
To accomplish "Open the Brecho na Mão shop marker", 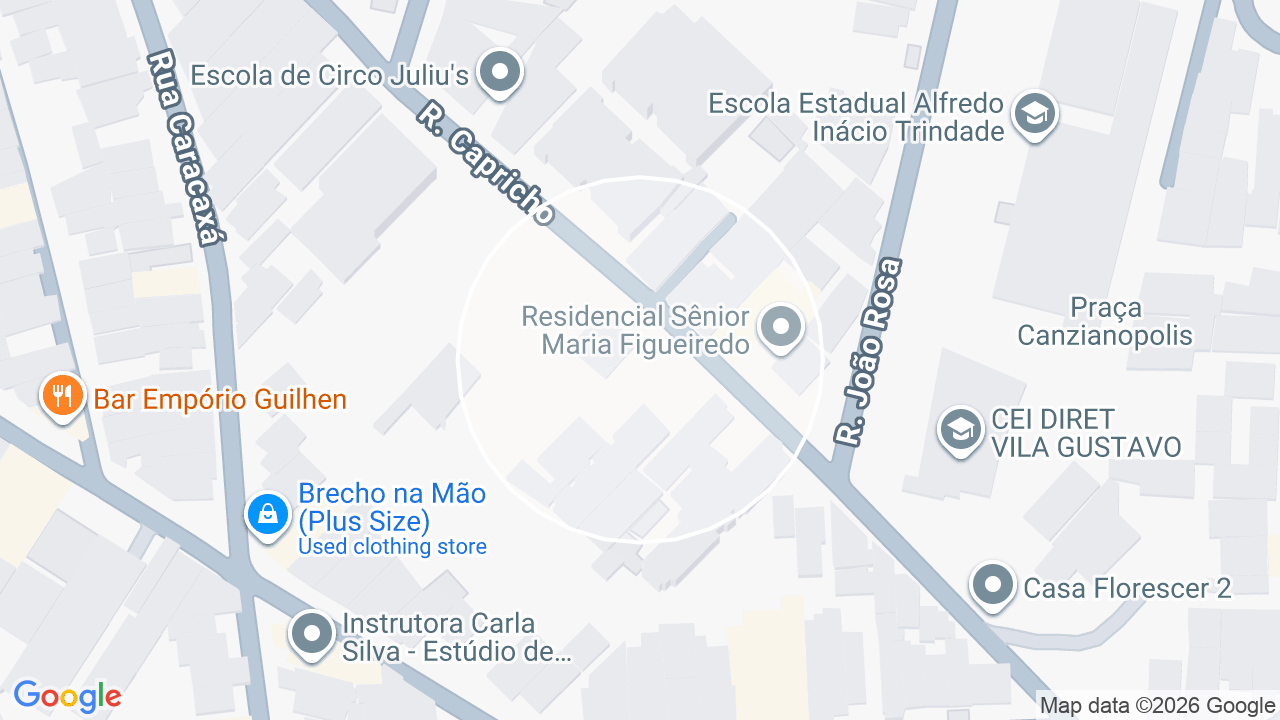I will pyautogui.click(x=267, y=516).
